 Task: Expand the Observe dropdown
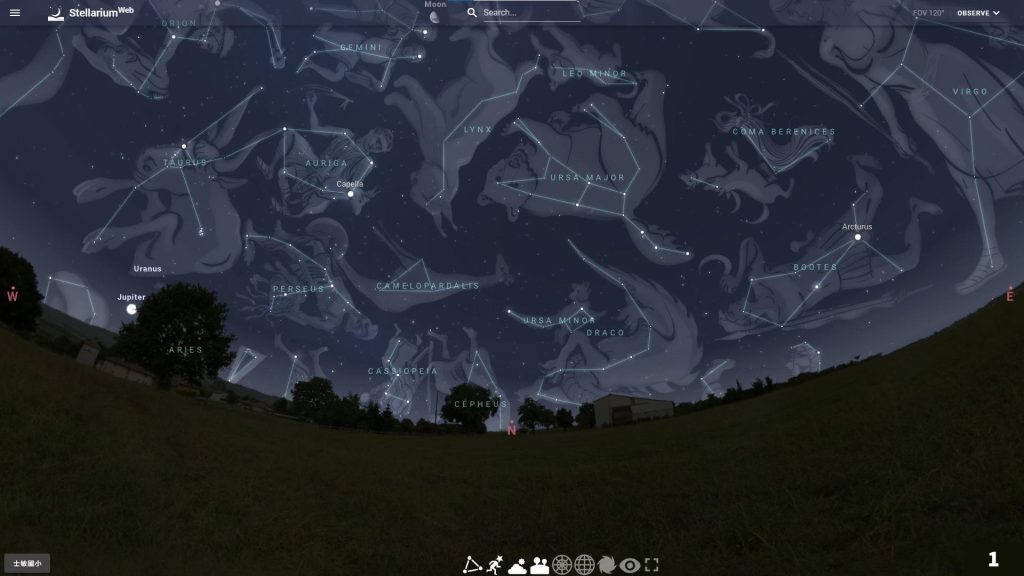978,13
